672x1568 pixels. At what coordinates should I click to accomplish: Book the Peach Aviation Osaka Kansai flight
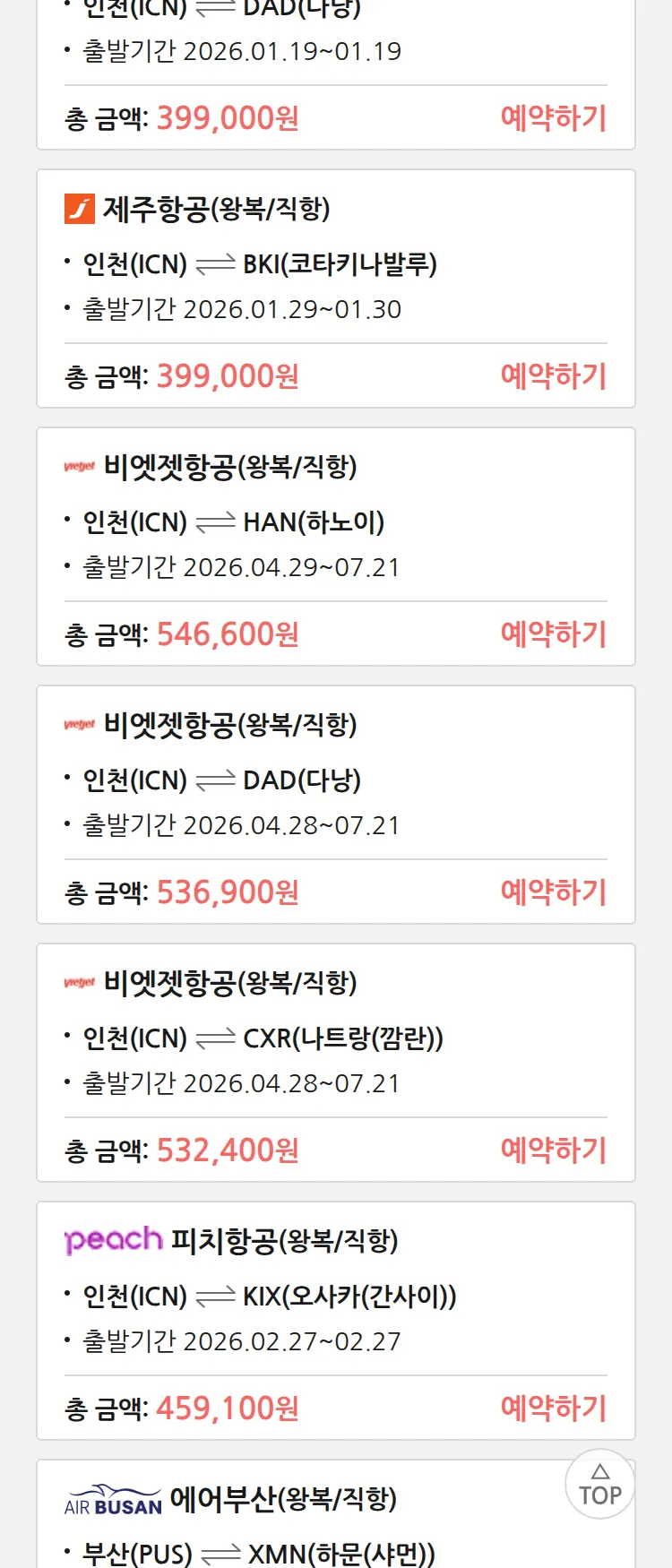(x=553, y=1409)
